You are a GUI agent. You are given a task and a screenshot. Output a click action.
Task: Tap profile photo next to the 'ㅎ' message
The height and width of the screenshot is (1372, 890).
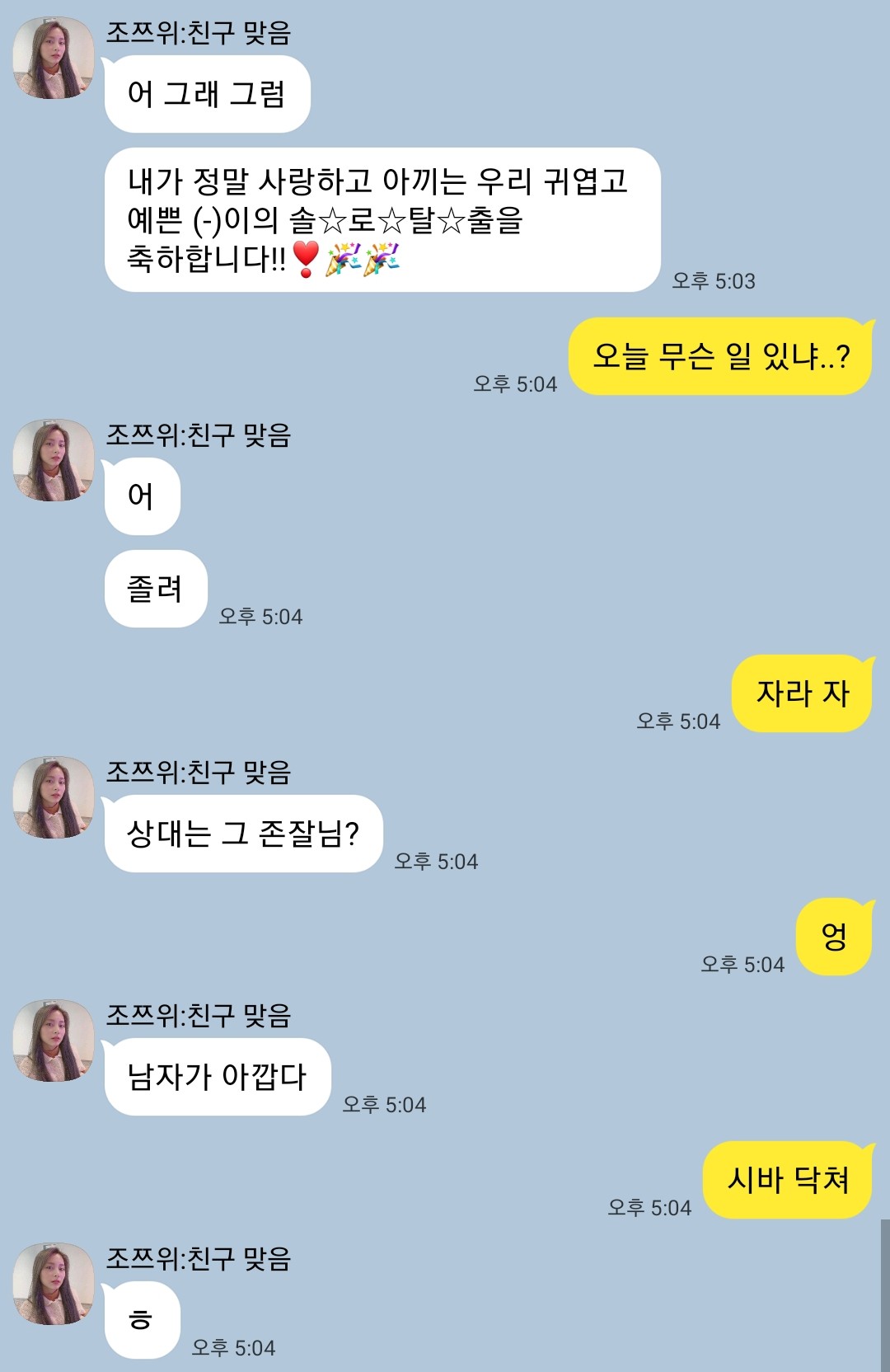pos(54,1284)
